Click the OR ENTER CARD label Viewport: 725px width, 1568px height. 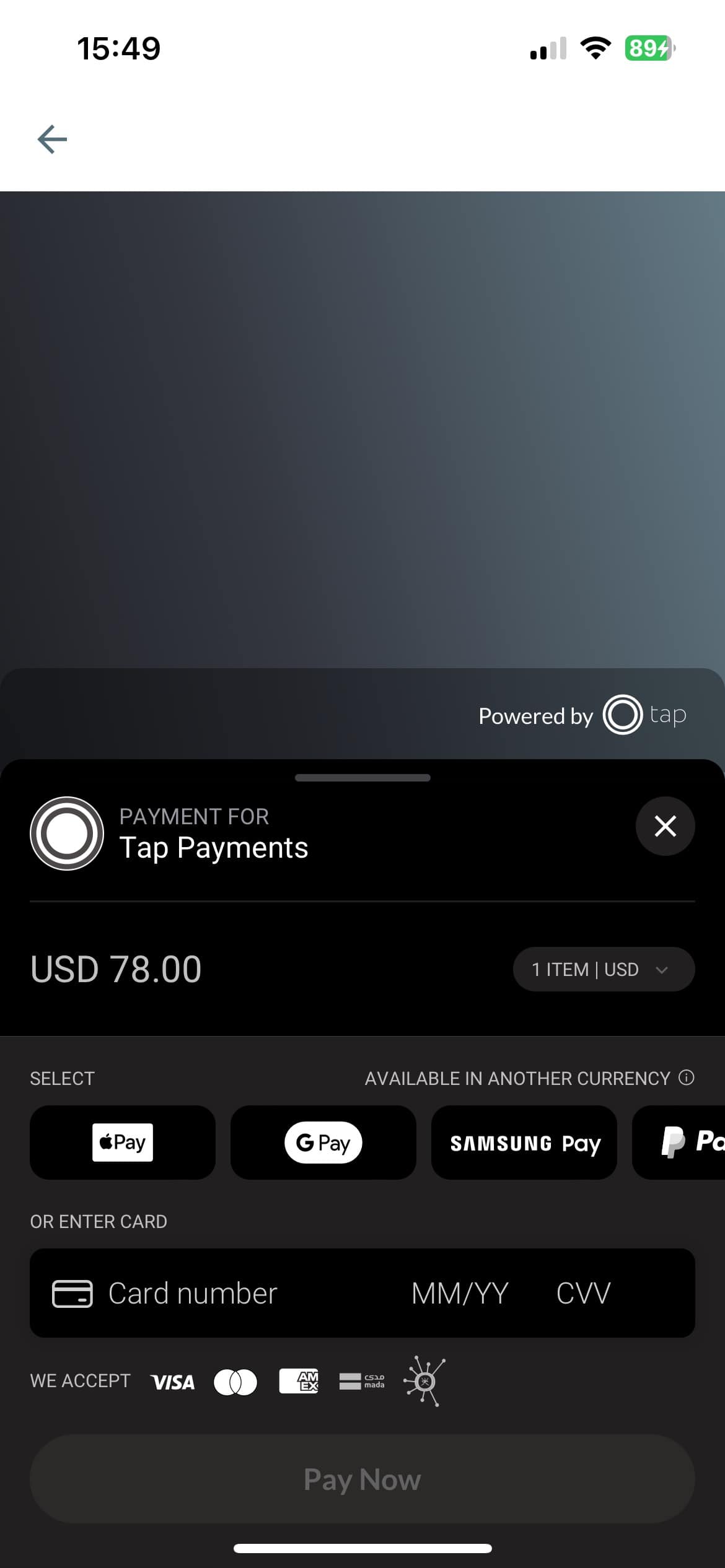point(98,1221)
